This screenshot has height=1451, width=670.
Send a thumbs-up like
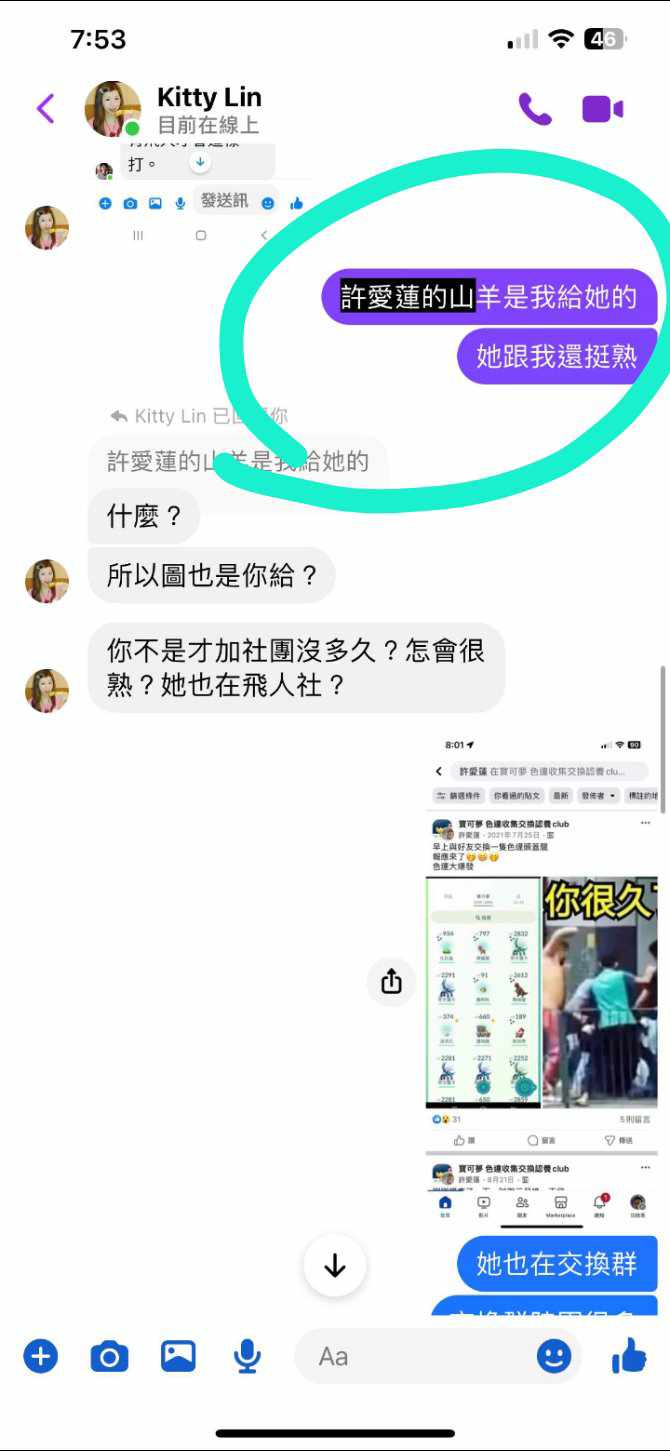coord(630,1356)
